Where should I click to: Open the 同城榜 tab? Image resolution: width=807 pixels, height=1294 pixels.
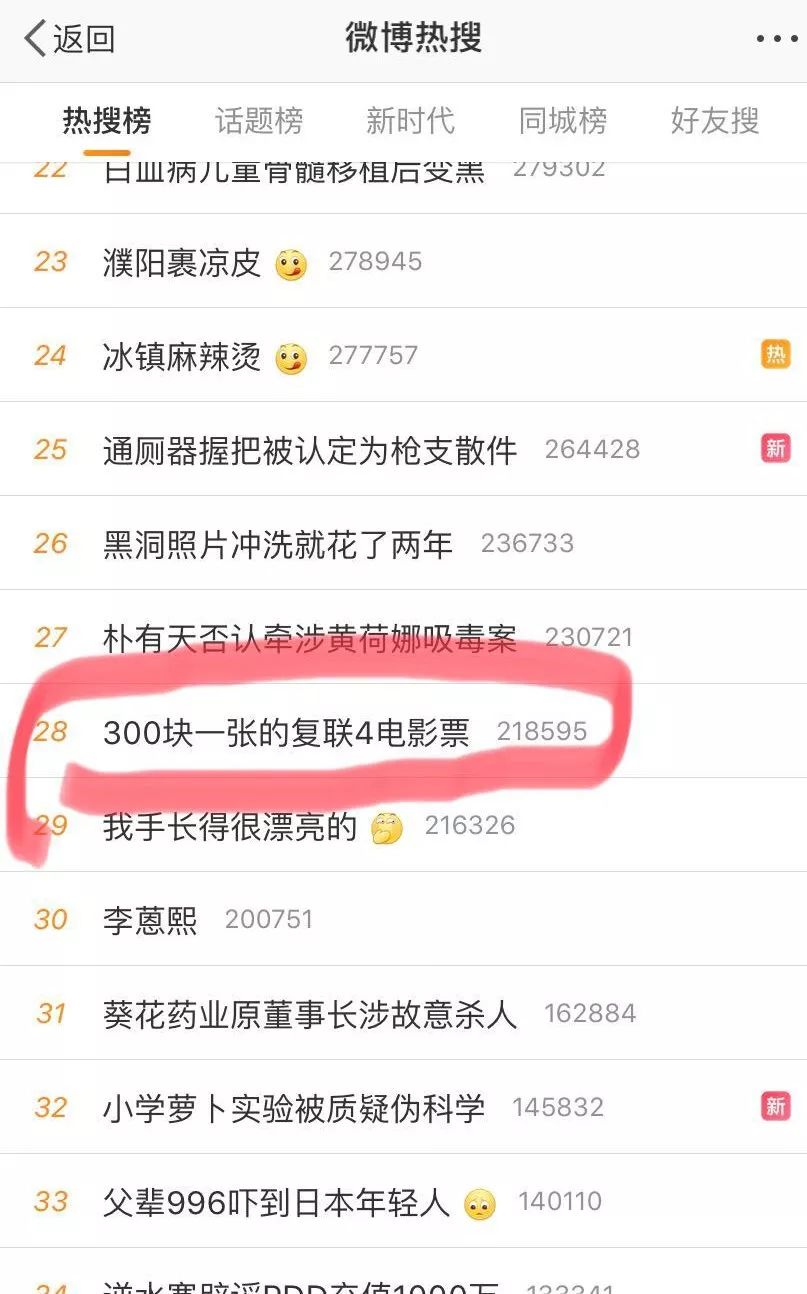tap(563, 121)
